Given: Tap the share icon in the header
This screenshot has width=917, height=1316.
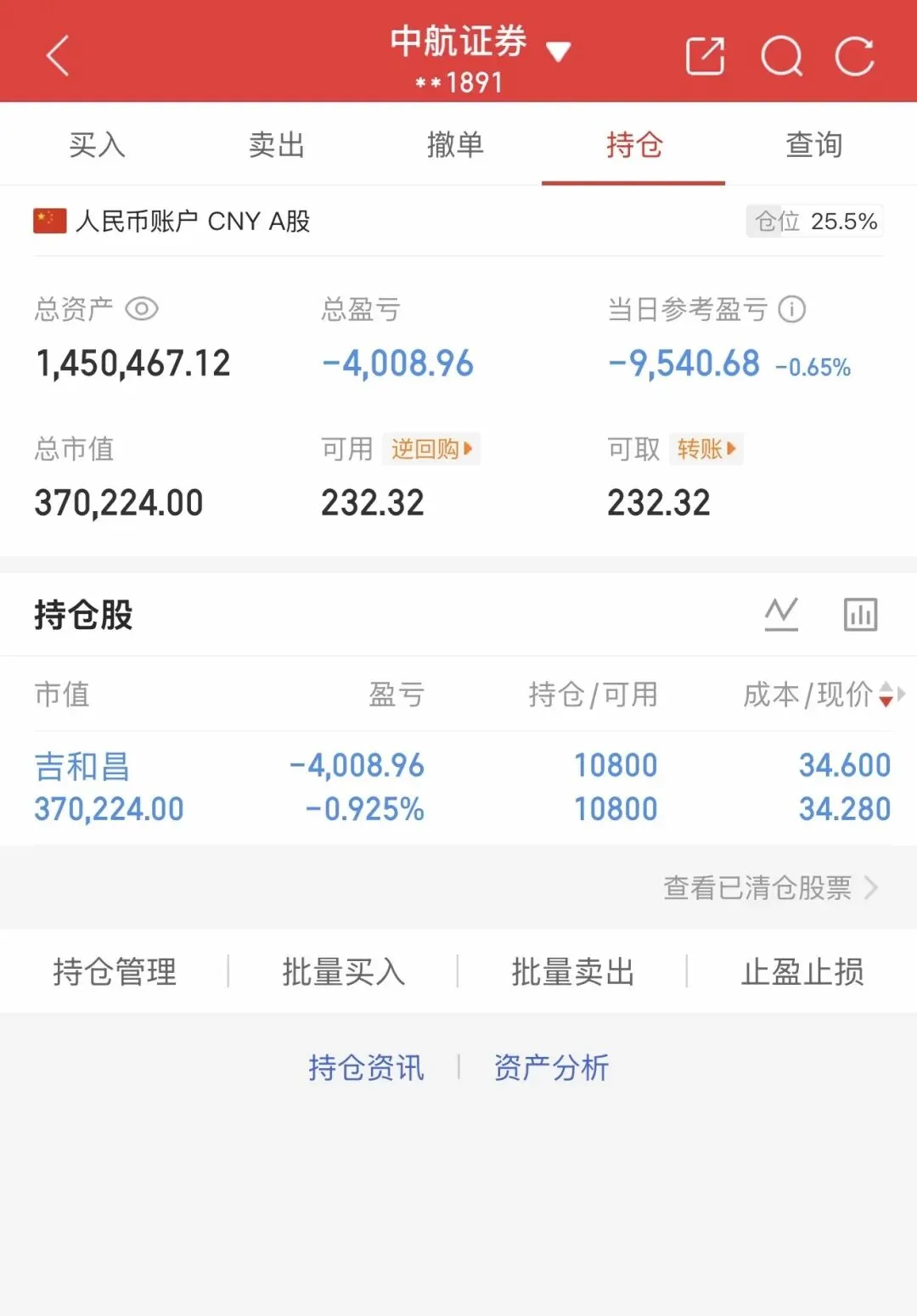Looking at the screenshot, I should point(705,57).
